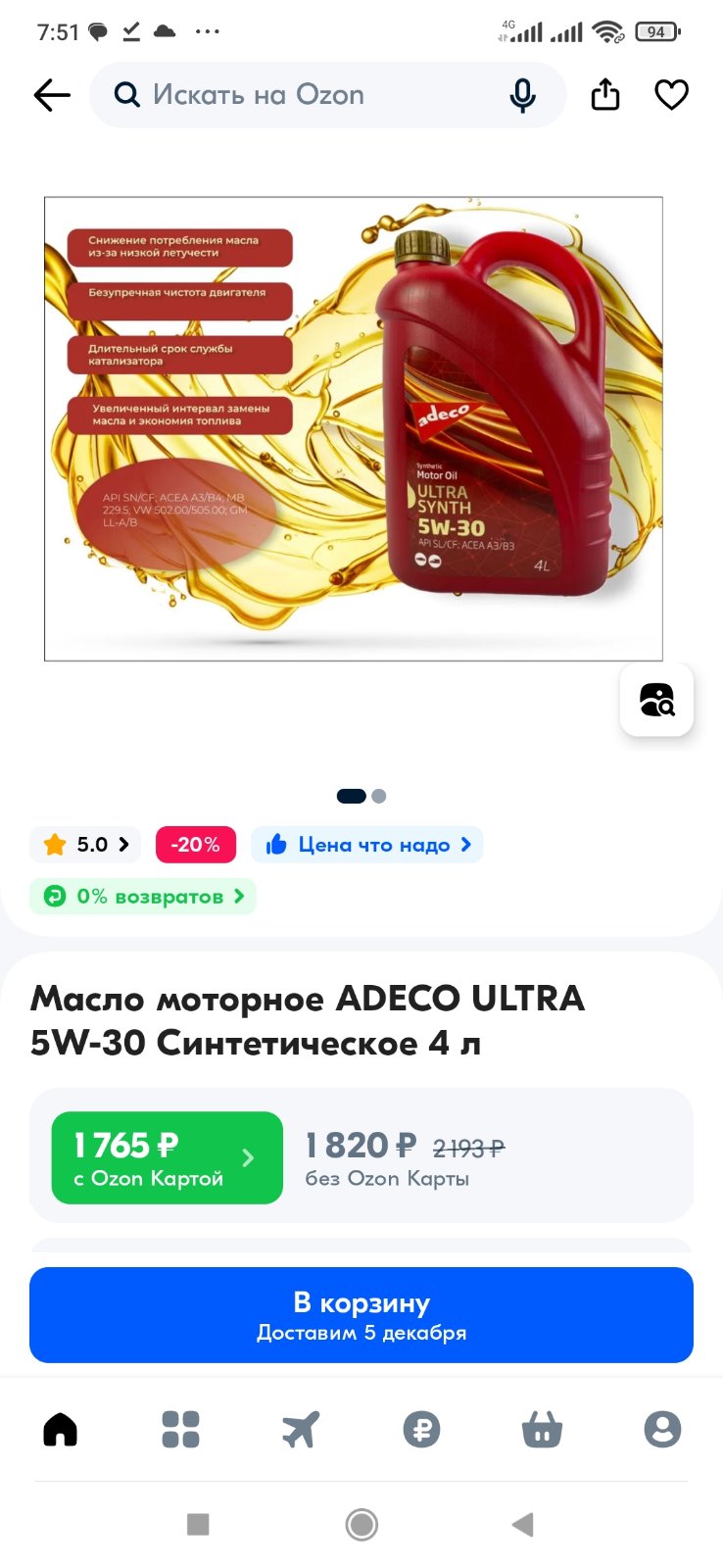Image resolution: width=723 pixels, height=1568 pixels.
Task: Switch to the home tab
Action: point(60,1429)
